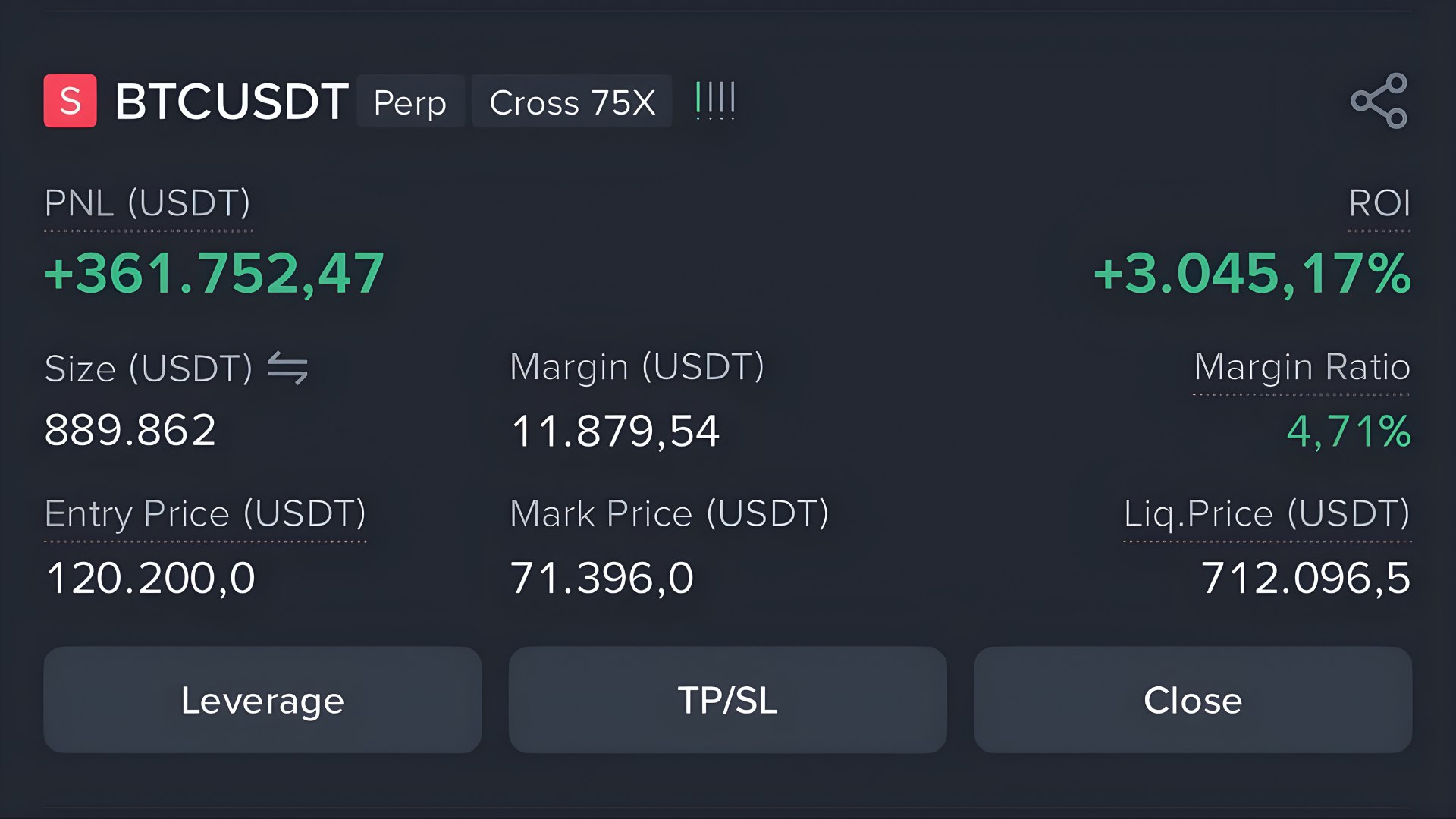The height and width of the screenshot is (819, 1456).
Task: Open the BTCUSDT Perp contract
Action: 231,102
